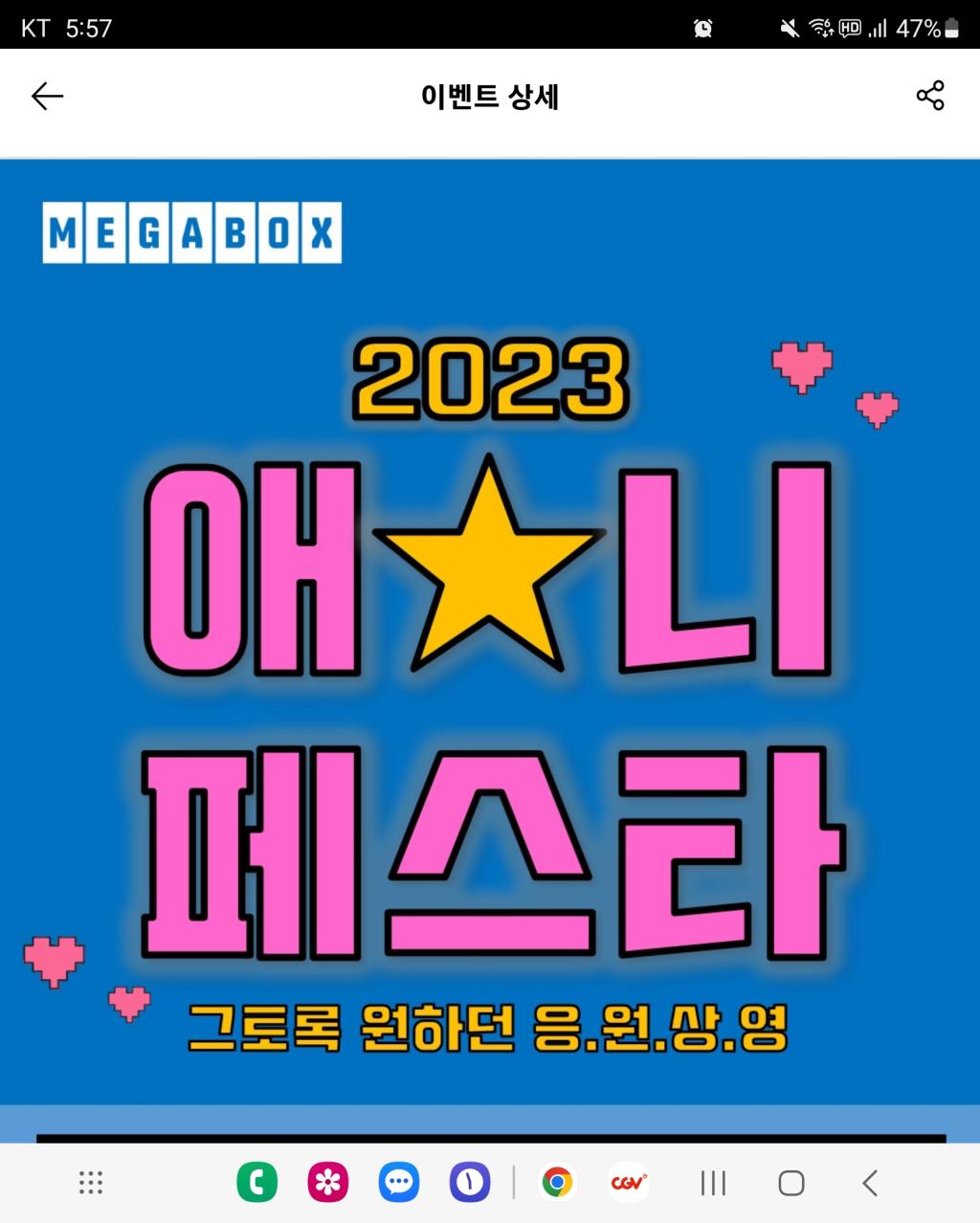Go back from the event detail page
Screen dimensions: 980x1223
click(47, 96)
